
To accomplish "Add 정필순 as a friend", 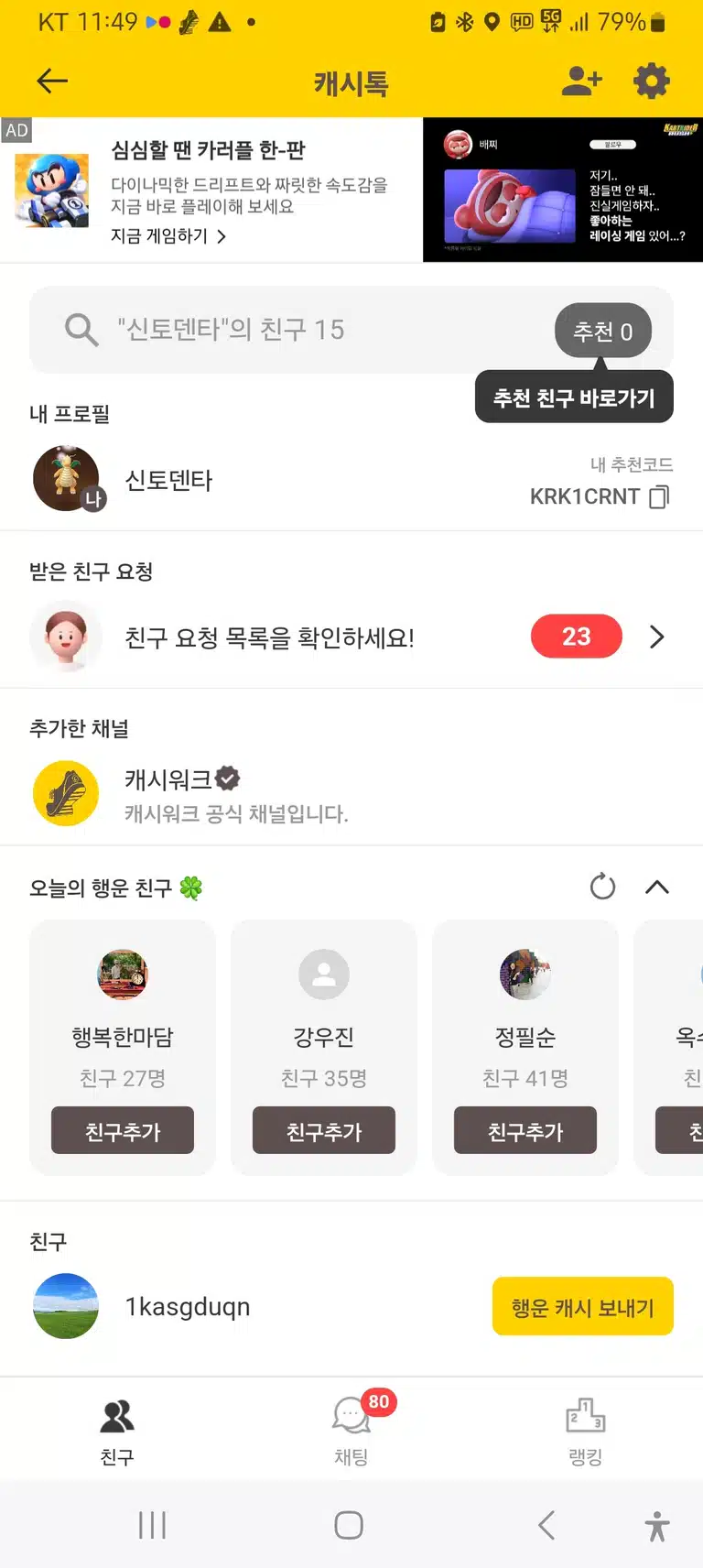I will (525, 1131).
